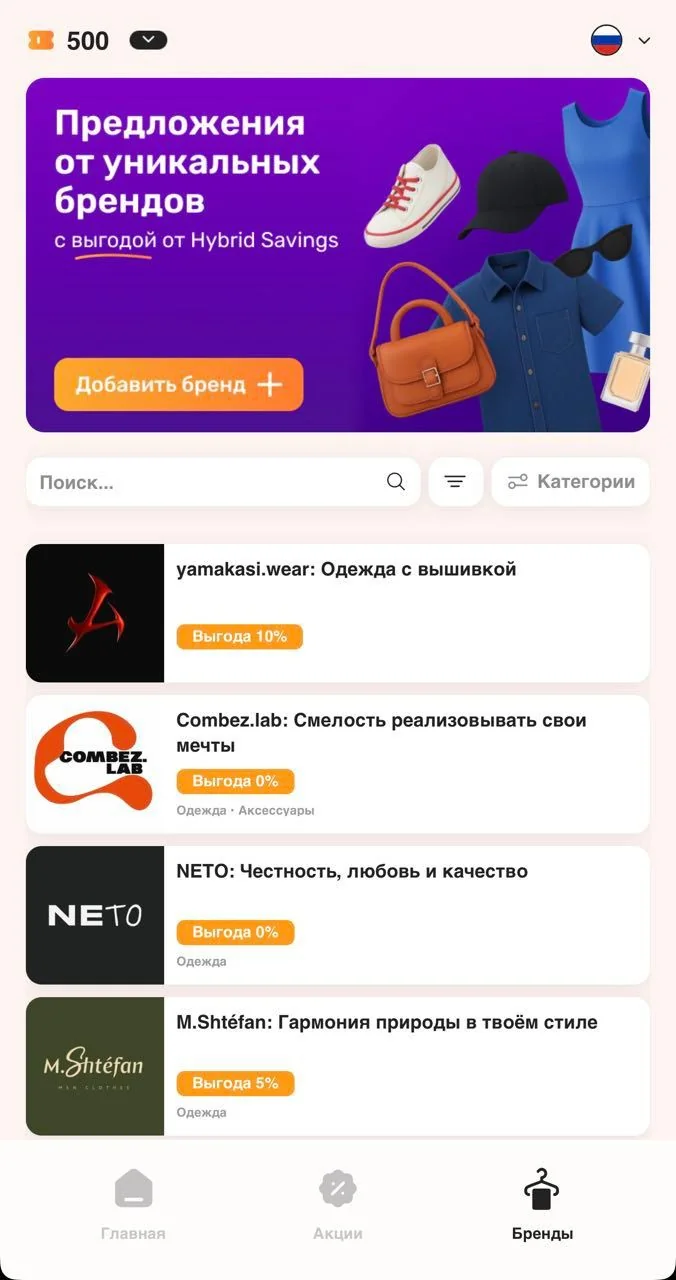This screenshot has width=676, height=1280.
Task: Open the Категории filter
Action: [x=570, y=482]
